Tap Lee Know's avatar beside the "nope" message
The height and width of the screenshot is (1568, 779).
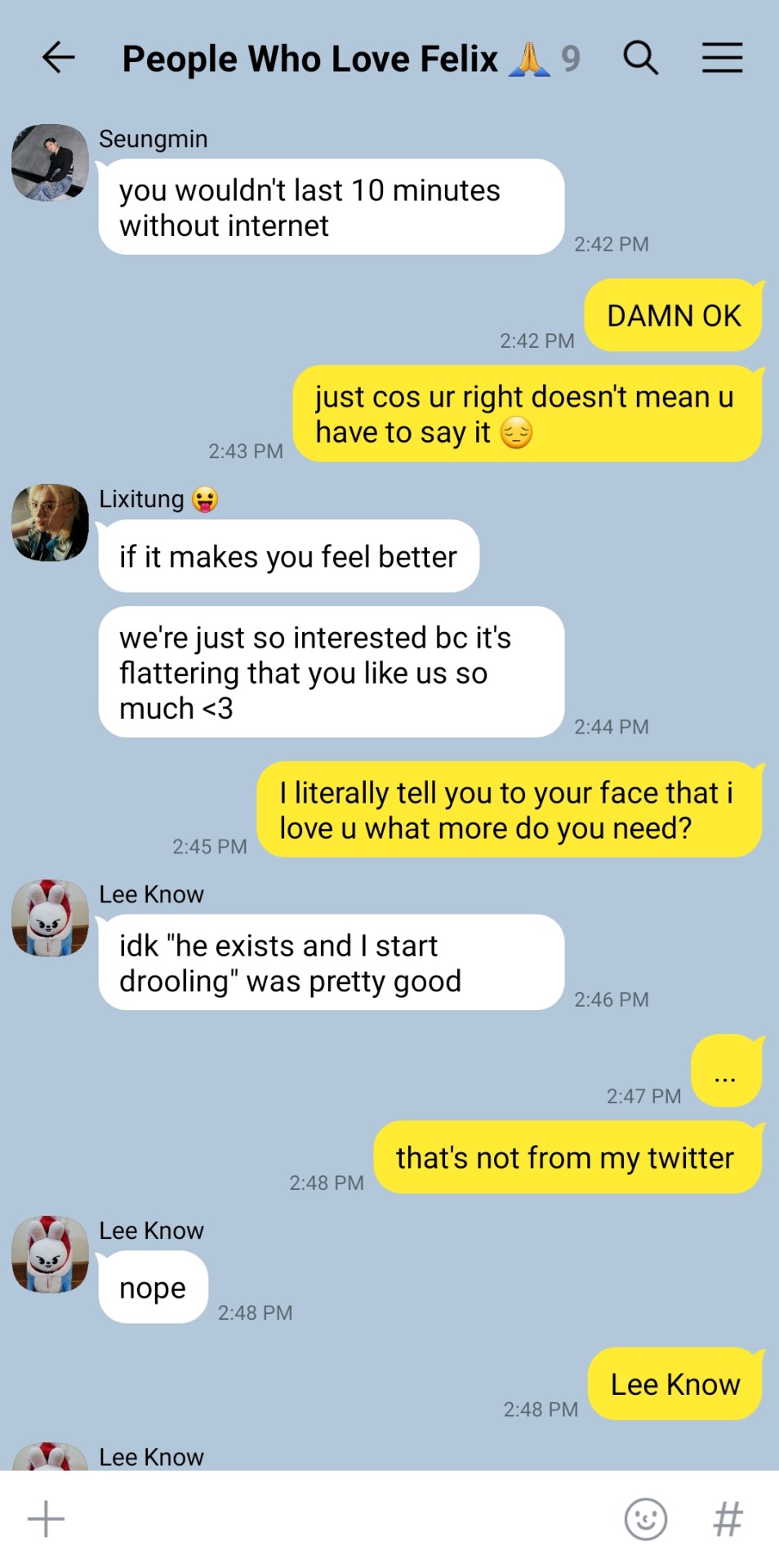[x=51, y=1254]
